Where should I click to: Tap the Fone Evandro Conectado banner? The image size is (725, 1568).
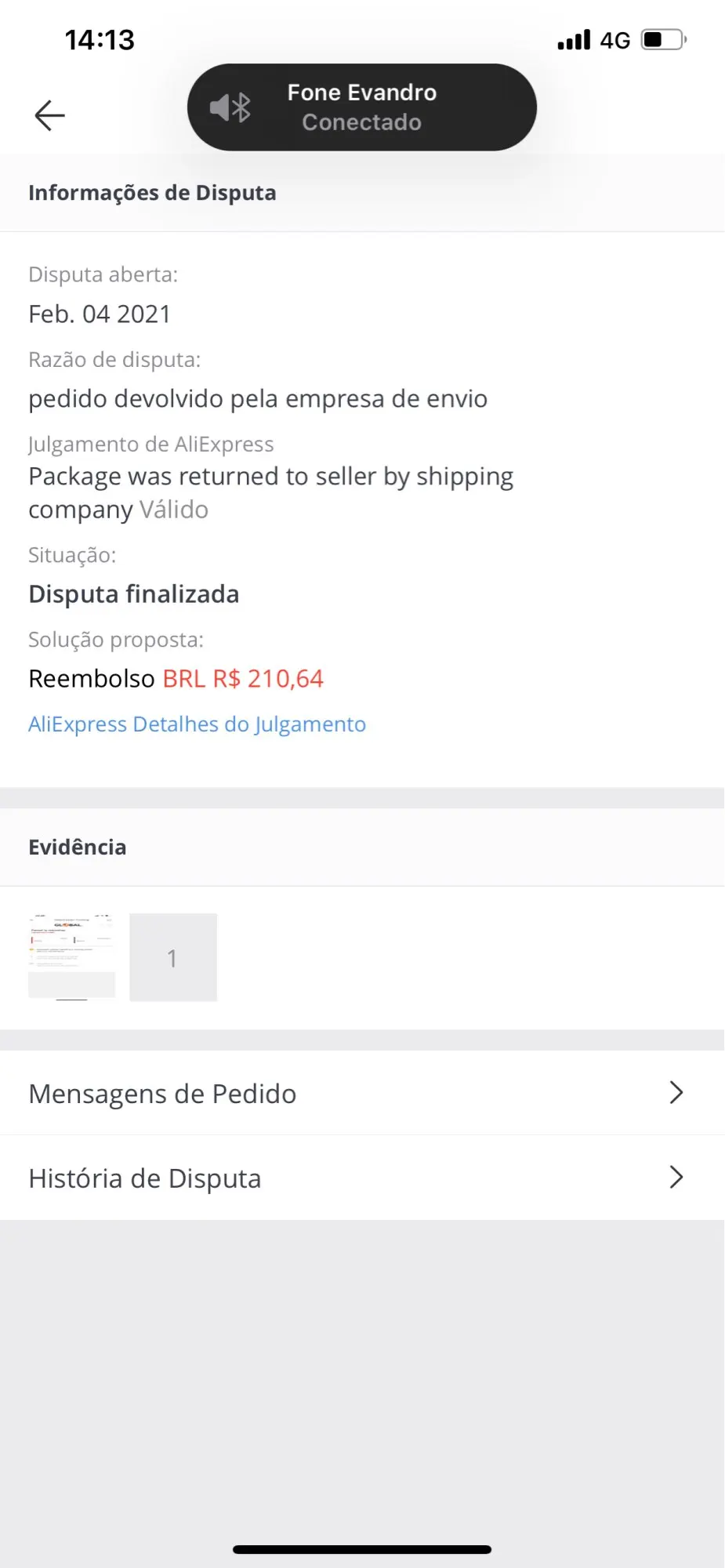361,107
